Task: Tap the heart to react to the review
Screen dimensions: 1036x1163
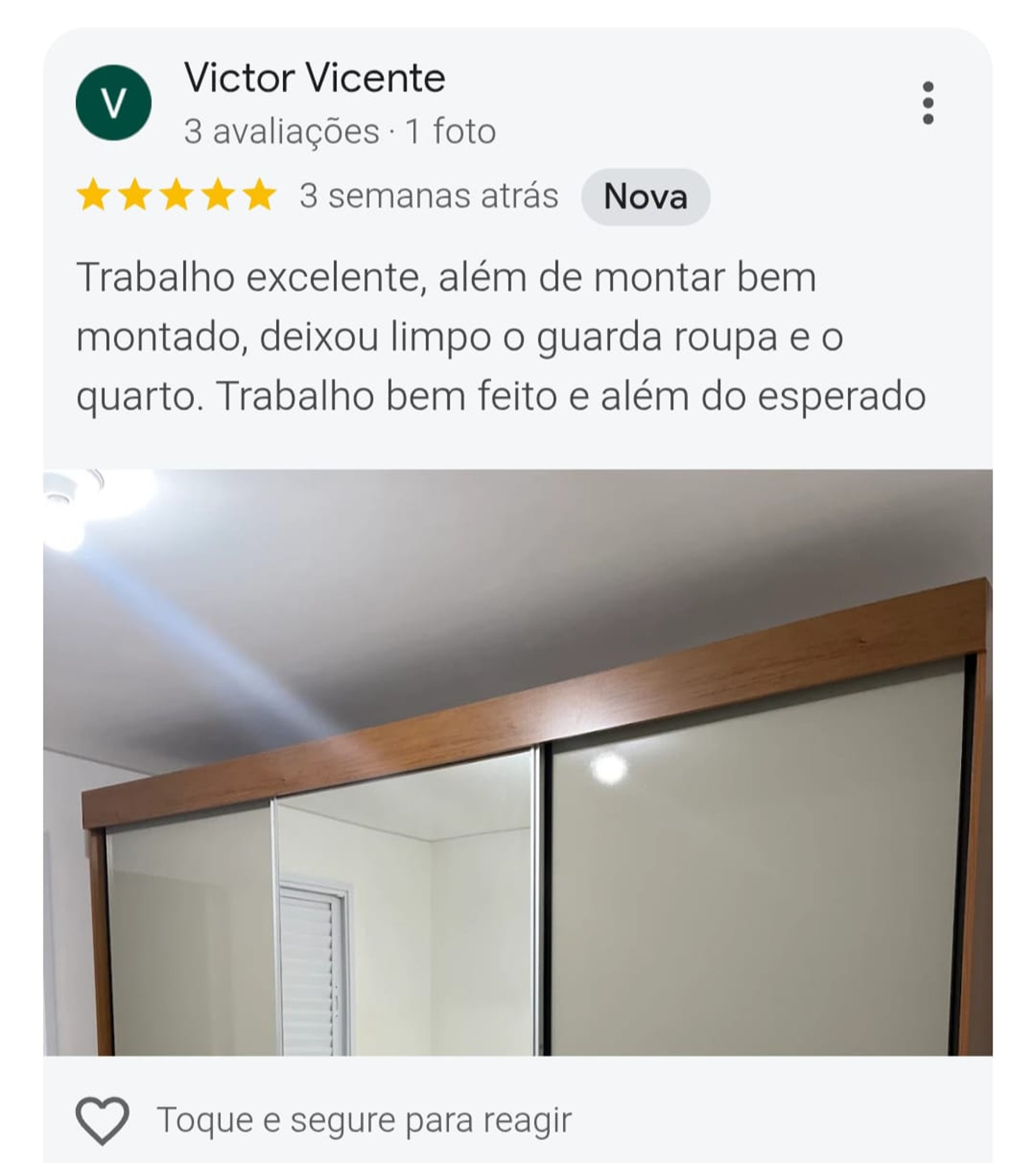Action: (x=103, y=1120)
